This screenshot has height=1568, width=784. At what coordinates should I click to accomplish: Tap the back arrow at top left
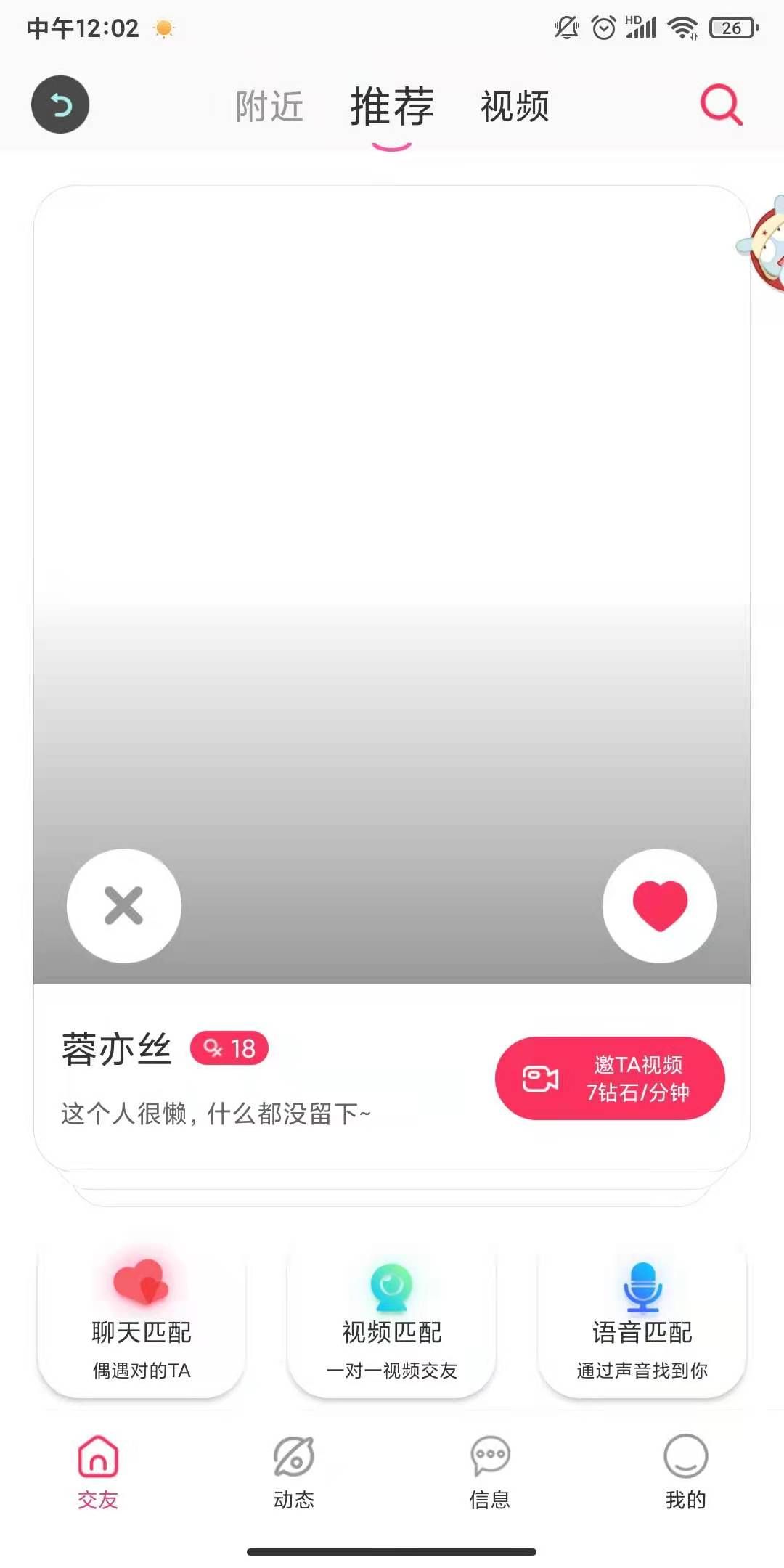60,105
